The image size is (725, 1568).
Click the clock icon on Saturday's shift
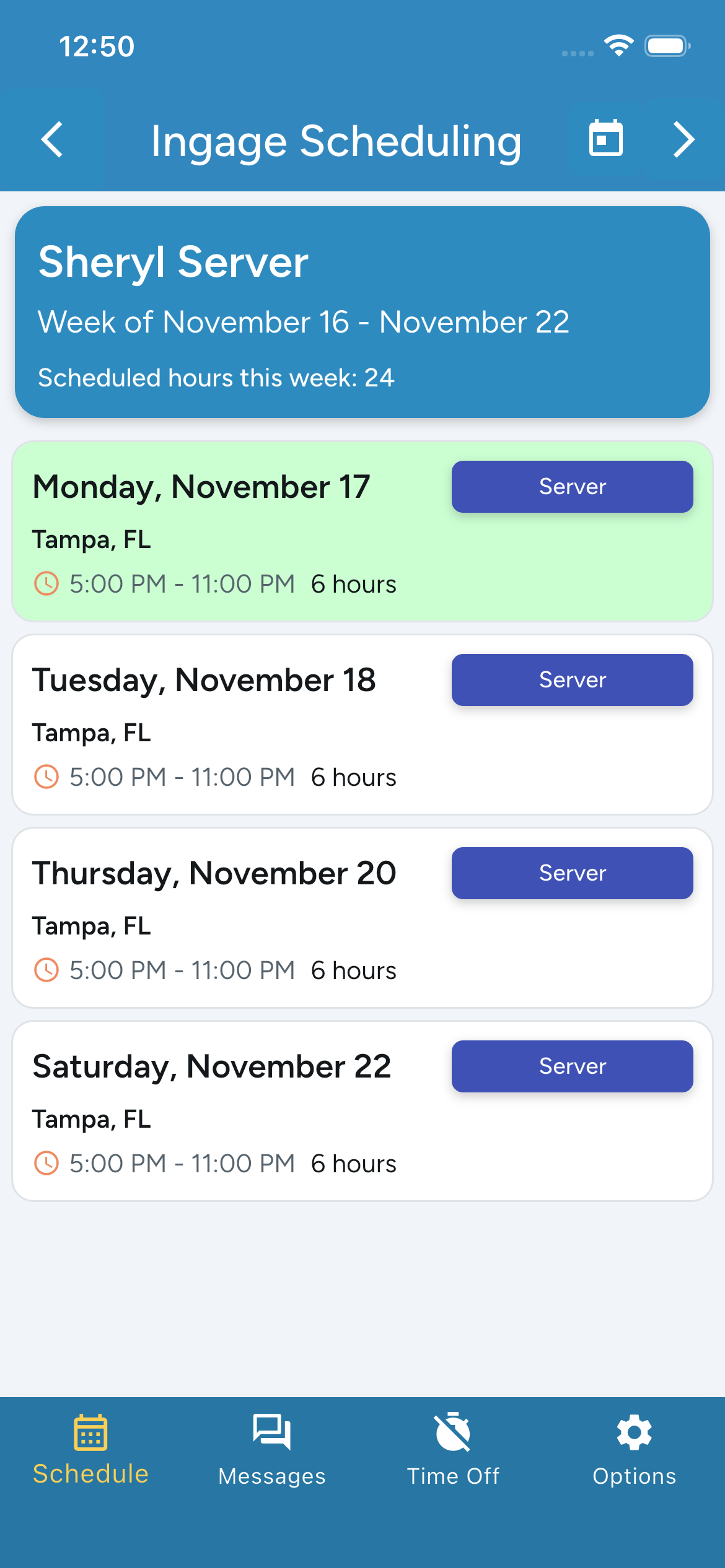[x=46, y=1163]
